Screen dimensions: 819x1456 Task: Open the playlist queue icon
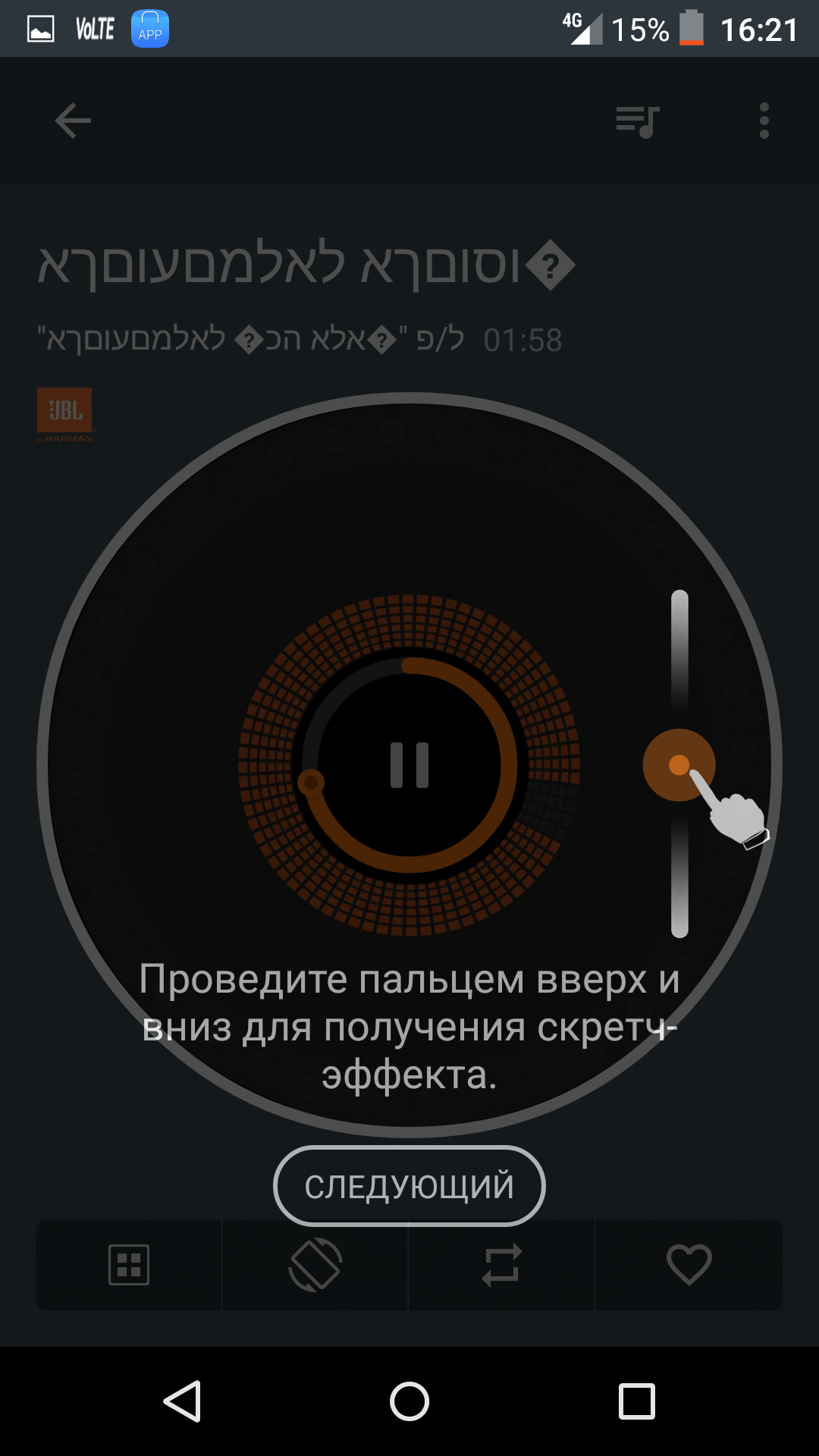coord(638,121)
